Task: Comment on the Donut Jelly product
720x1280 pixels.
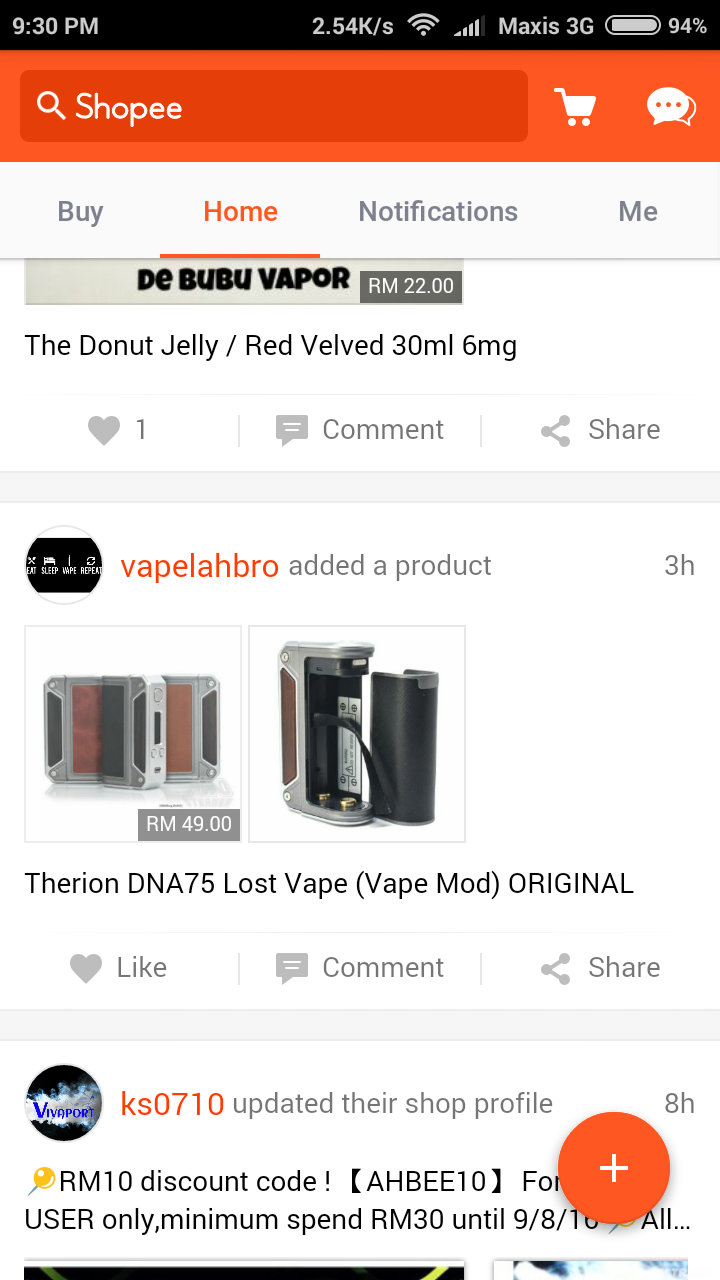Action: 360,429
